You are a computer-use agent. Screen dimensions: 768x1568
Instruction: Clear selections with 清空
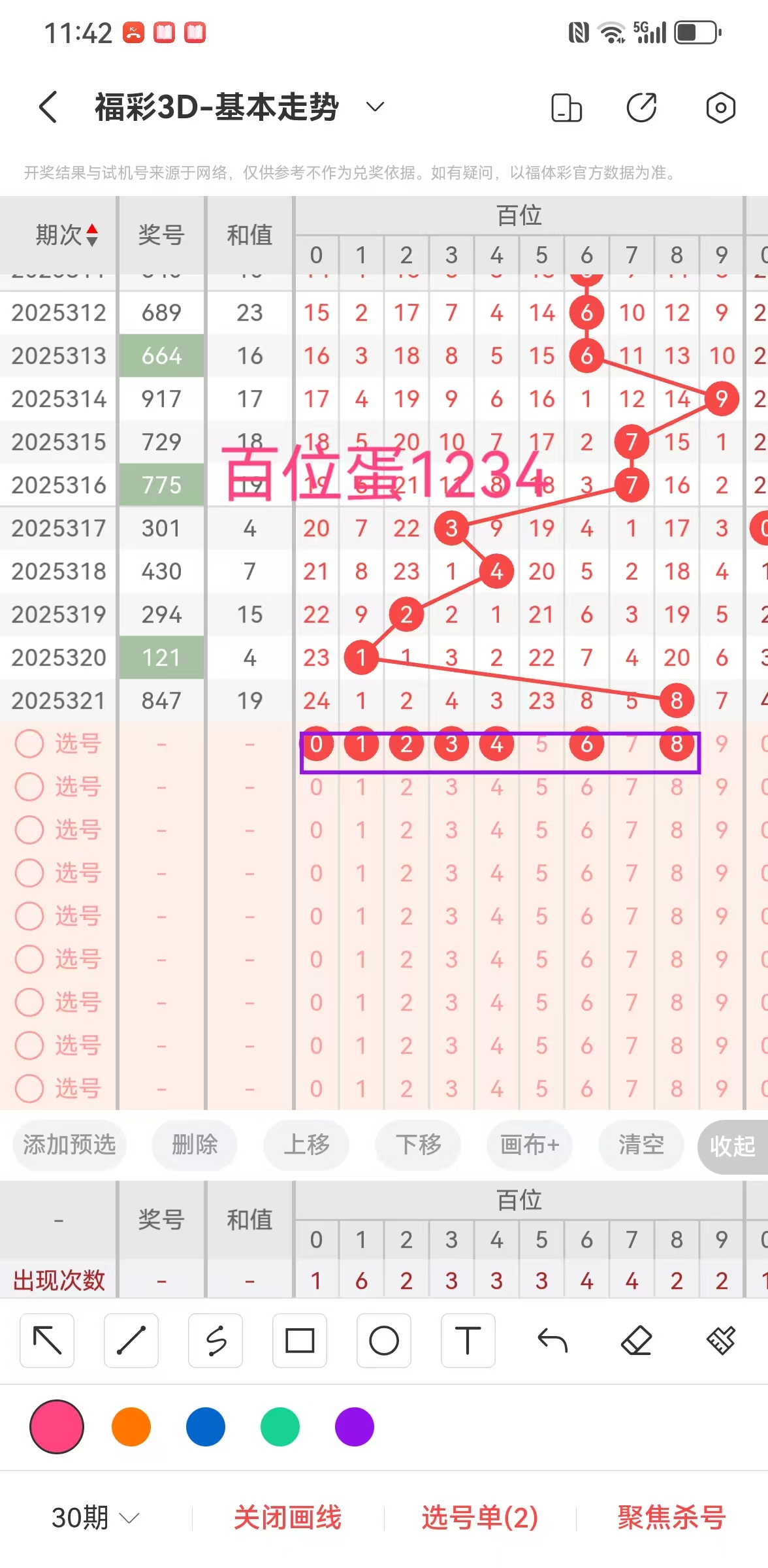tap(641, 1145)
